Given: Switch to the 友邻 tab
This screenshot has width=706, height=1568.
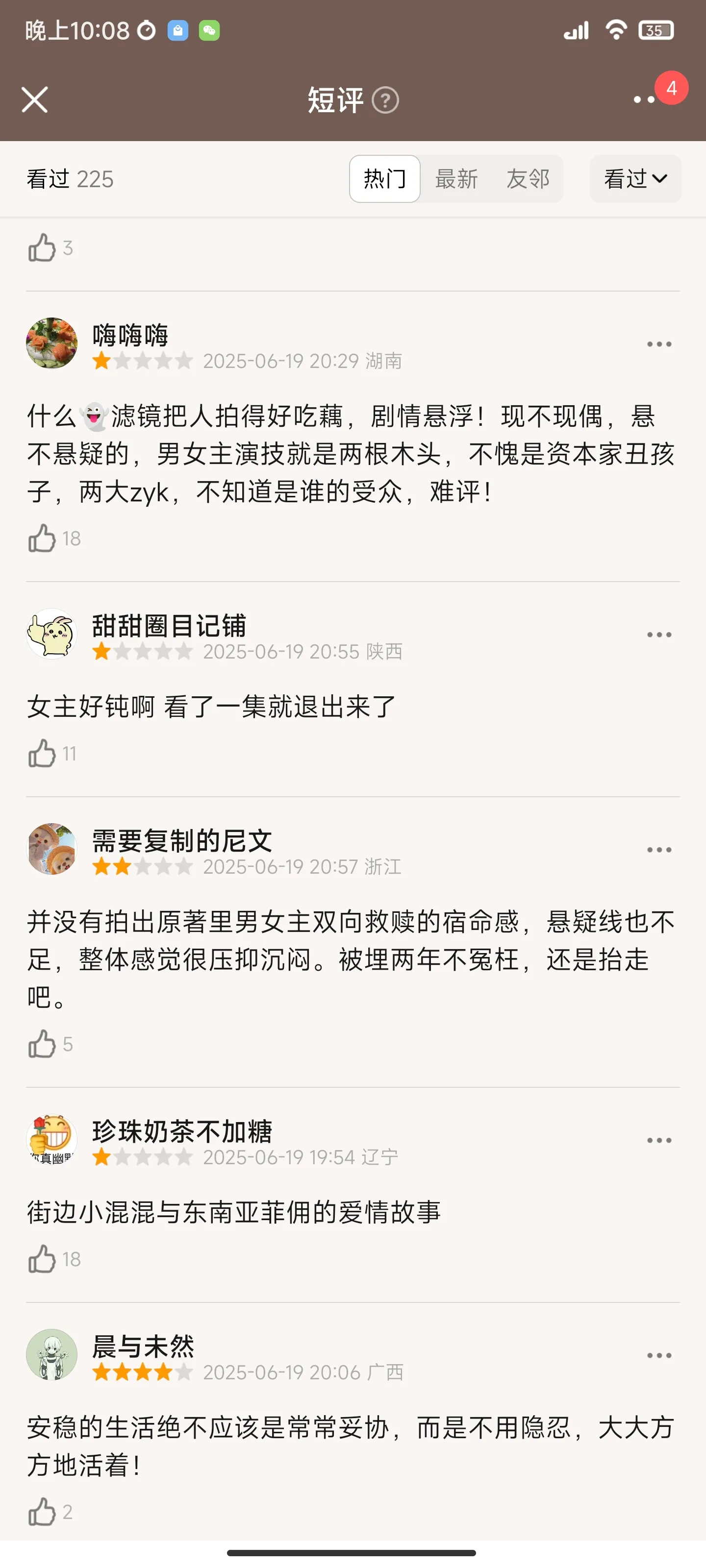Looking at the screenshot, I should 528,179.
